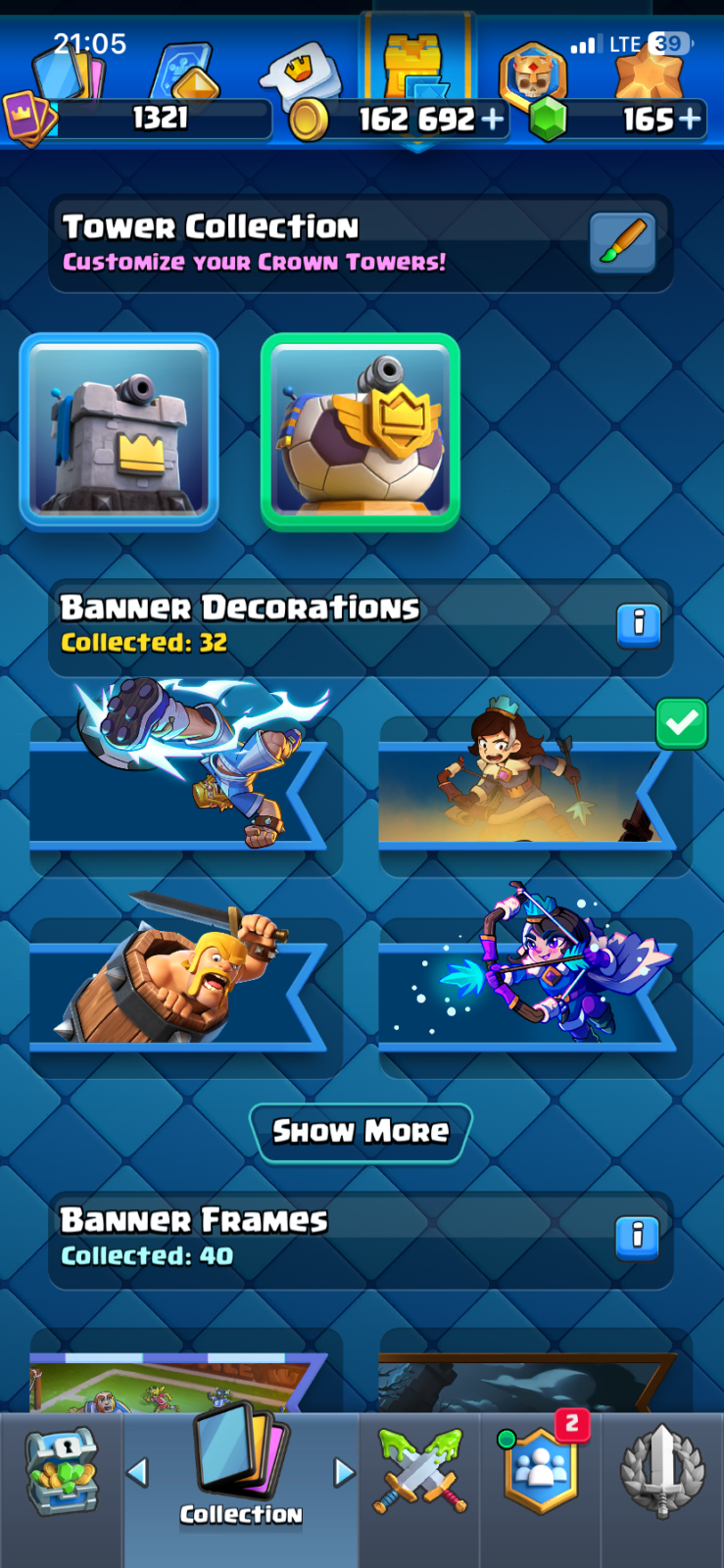Tap the left arrow beside Collection

138,1472
